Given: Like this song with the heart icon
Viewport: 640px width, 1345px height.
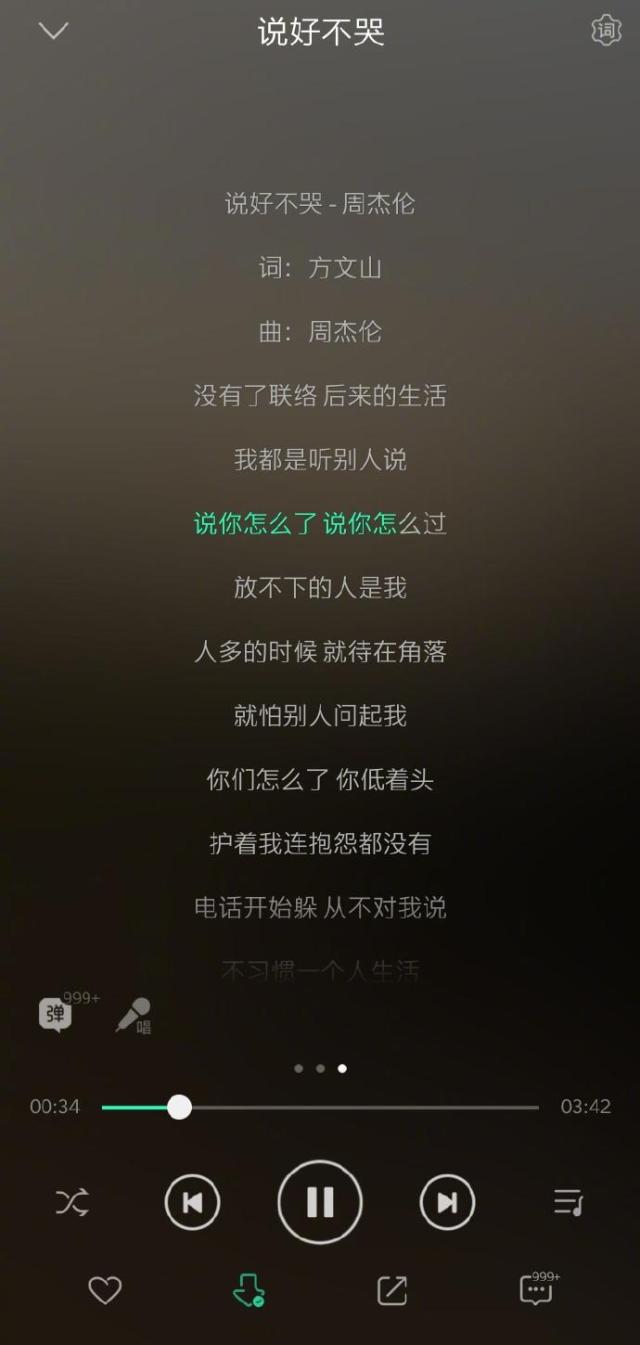Looking at the screenshot, I should click(105, 1291).
